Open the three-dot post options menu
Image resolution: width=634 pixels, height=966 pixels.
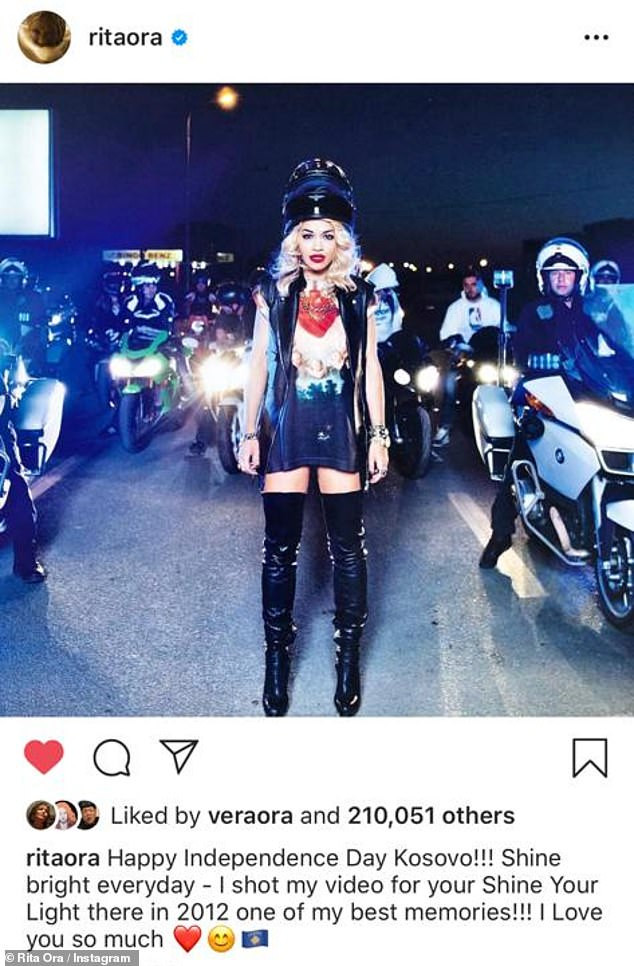coord(596,37)
